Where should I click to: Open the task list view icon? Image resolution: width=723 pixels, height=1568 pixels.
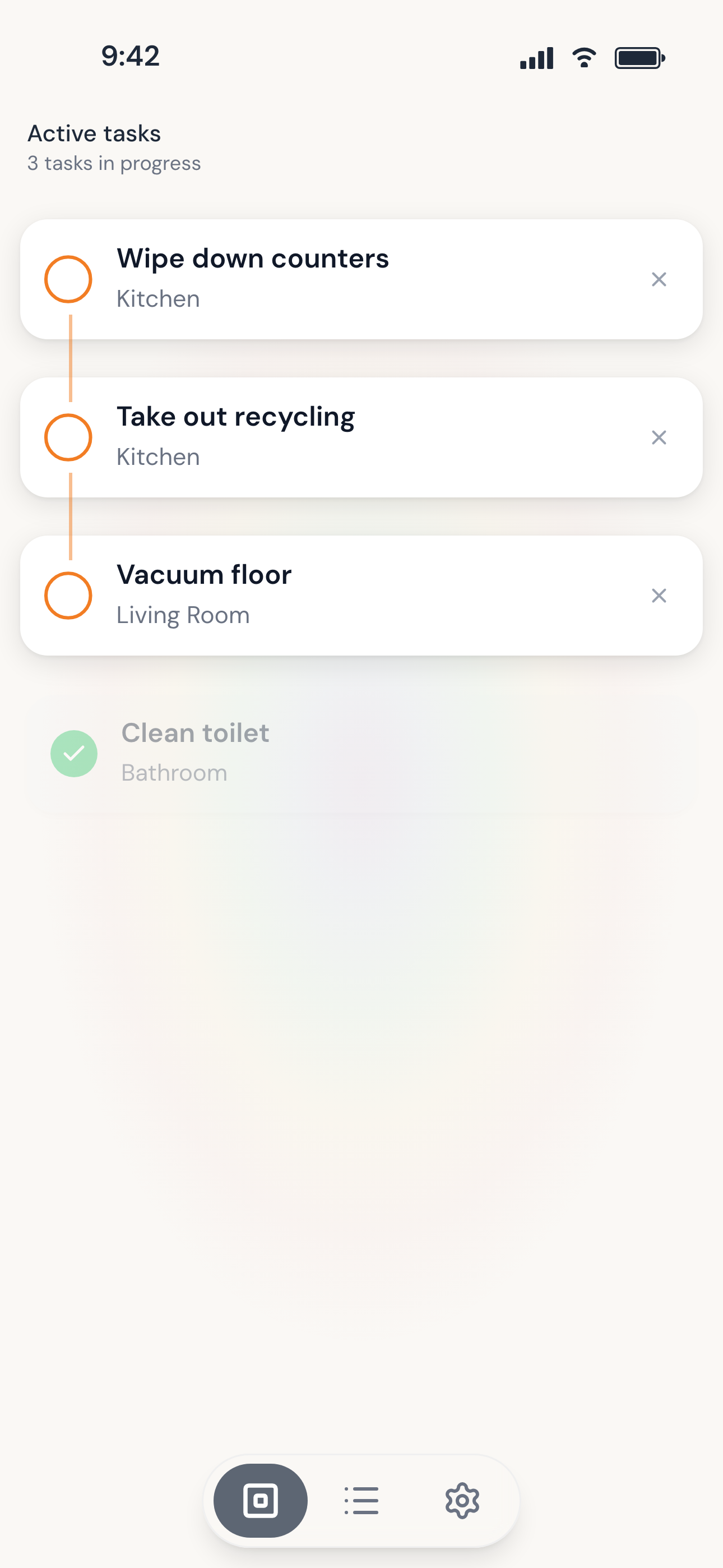pyautogui.click(x=361, y=1501)
